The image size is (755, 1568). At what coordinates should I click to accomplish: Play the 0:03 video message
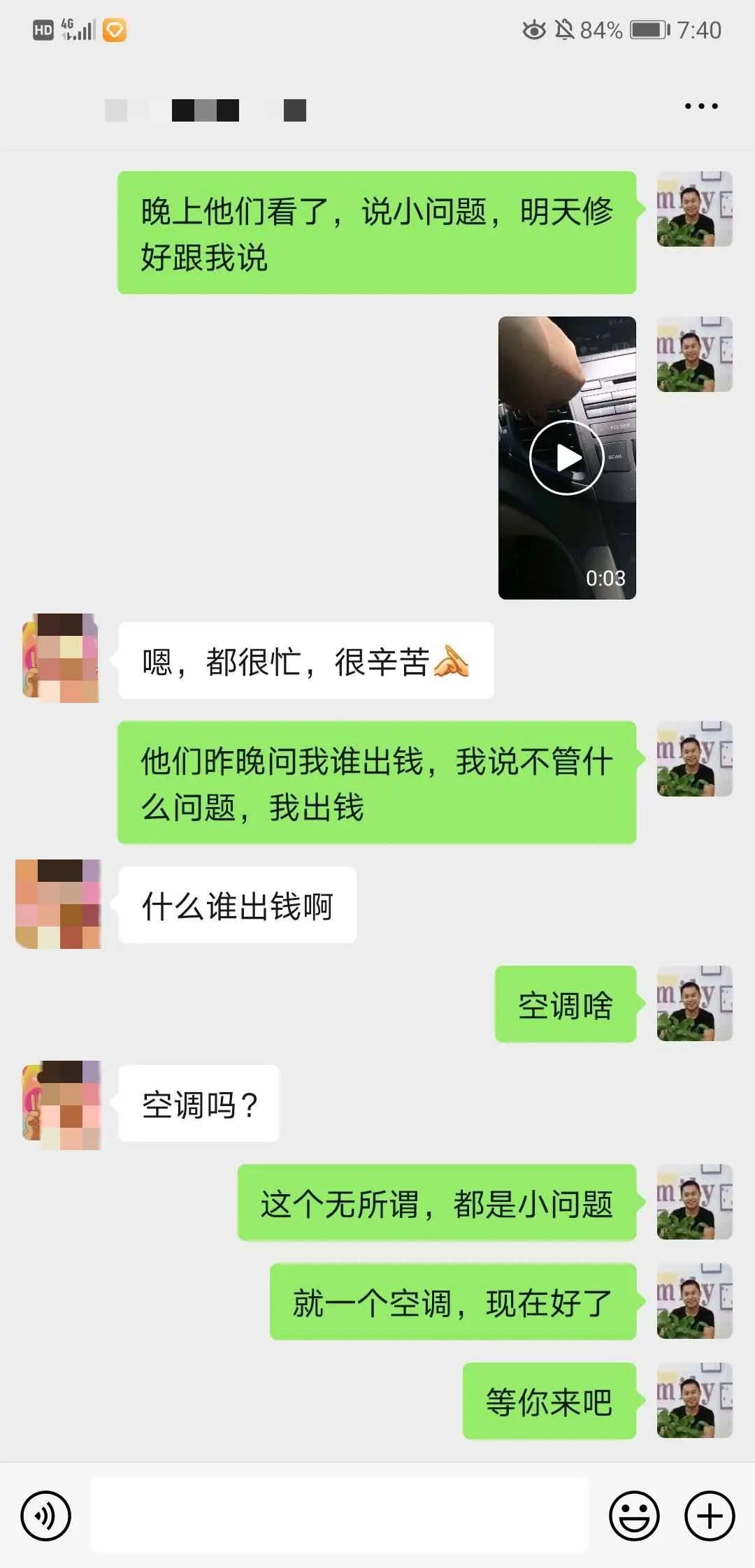tap(566, 458)
